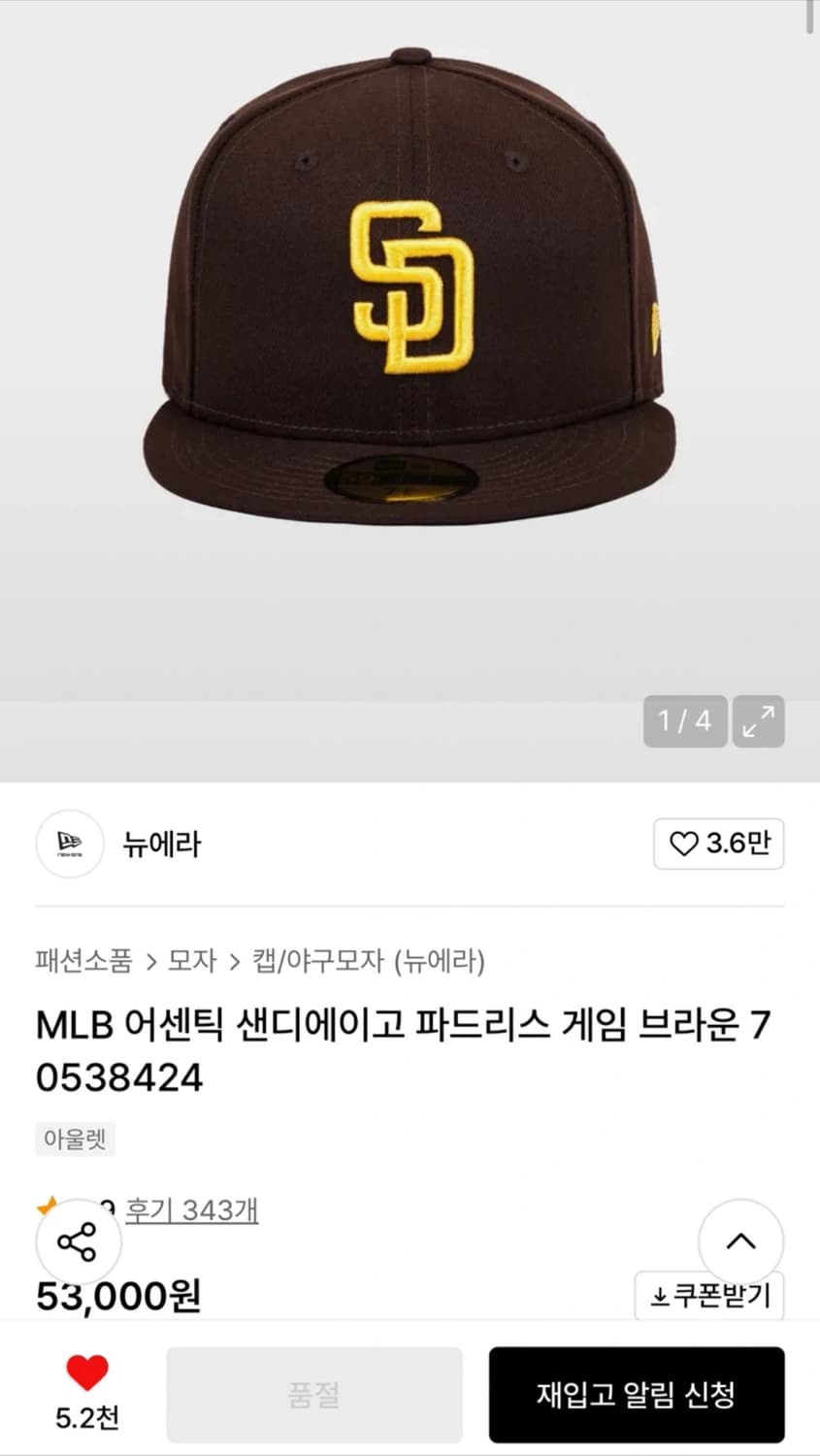The height and width of the screenshot is (1456, 820).
Task: Click the 1/4 image counter indicator
Action: pos(685,721)
